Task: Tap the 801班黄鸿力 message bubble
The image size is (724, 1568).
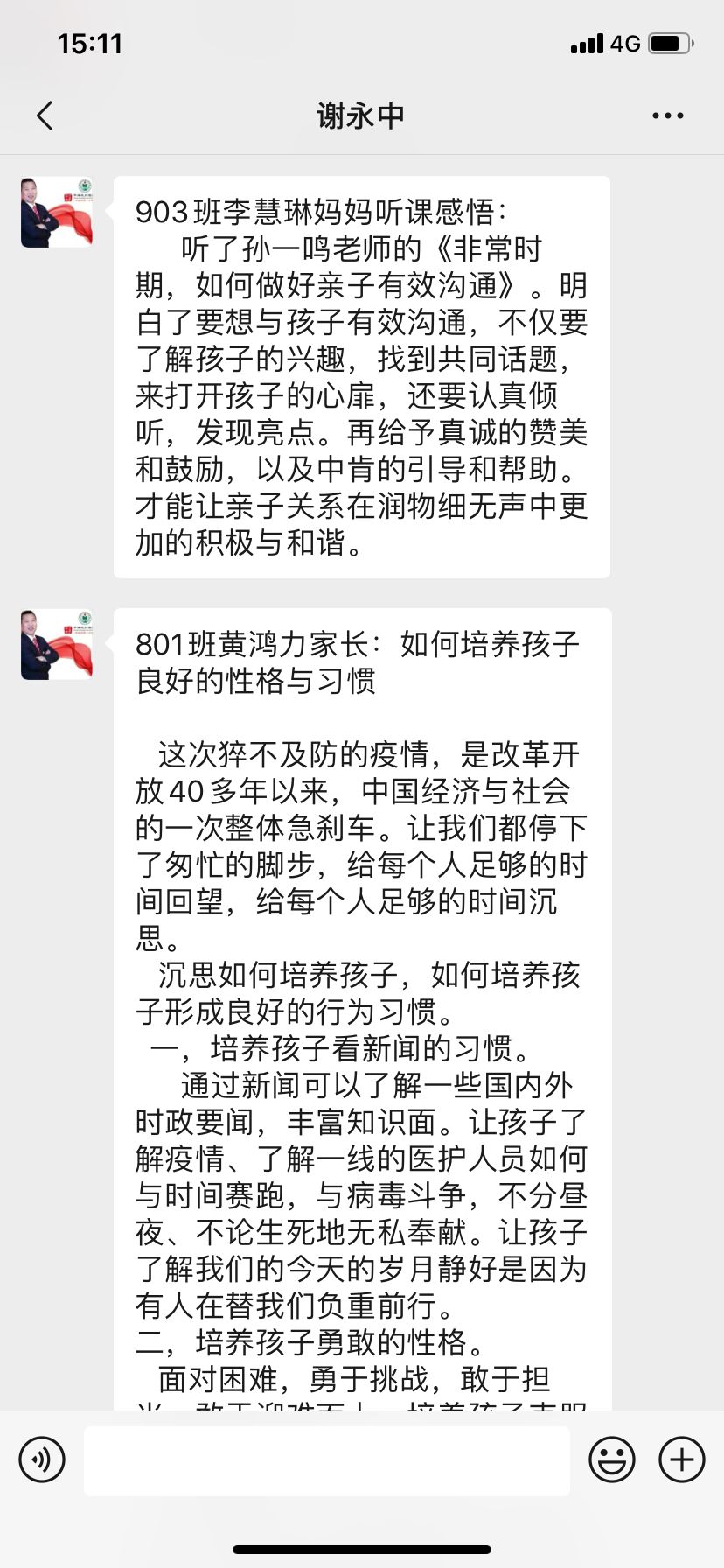Action: tap(361, 962)
